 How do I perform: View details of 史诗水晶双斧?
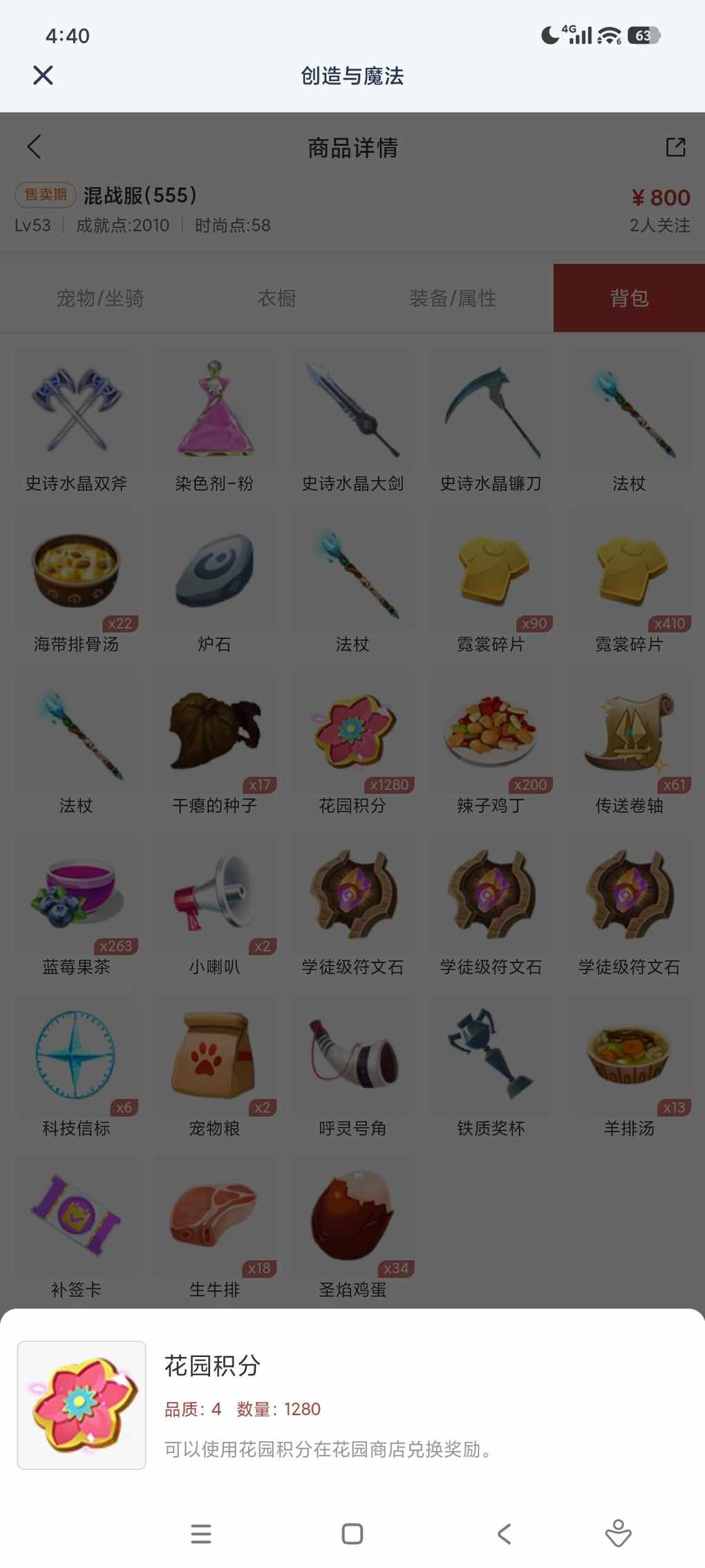[x=76, y=422]
